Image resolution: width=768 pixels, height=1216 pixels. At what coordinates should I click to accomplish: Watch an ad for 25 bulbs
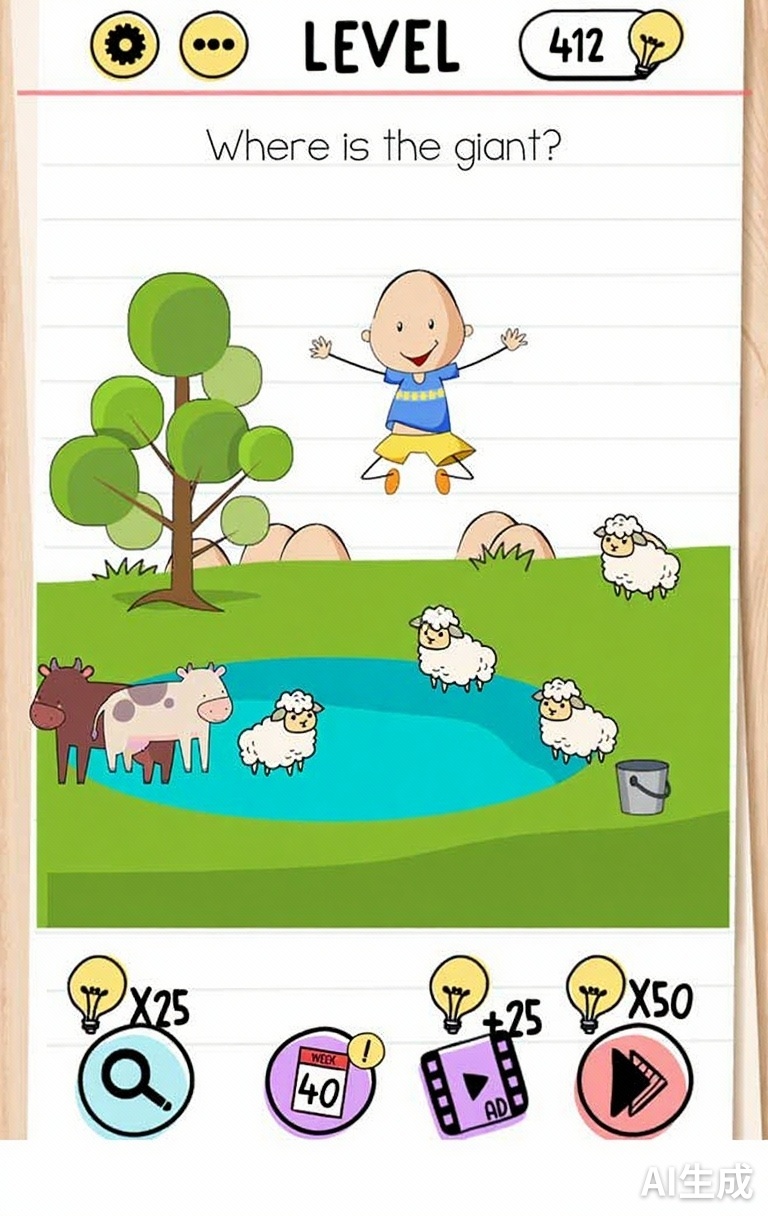tap(474, 1083)
